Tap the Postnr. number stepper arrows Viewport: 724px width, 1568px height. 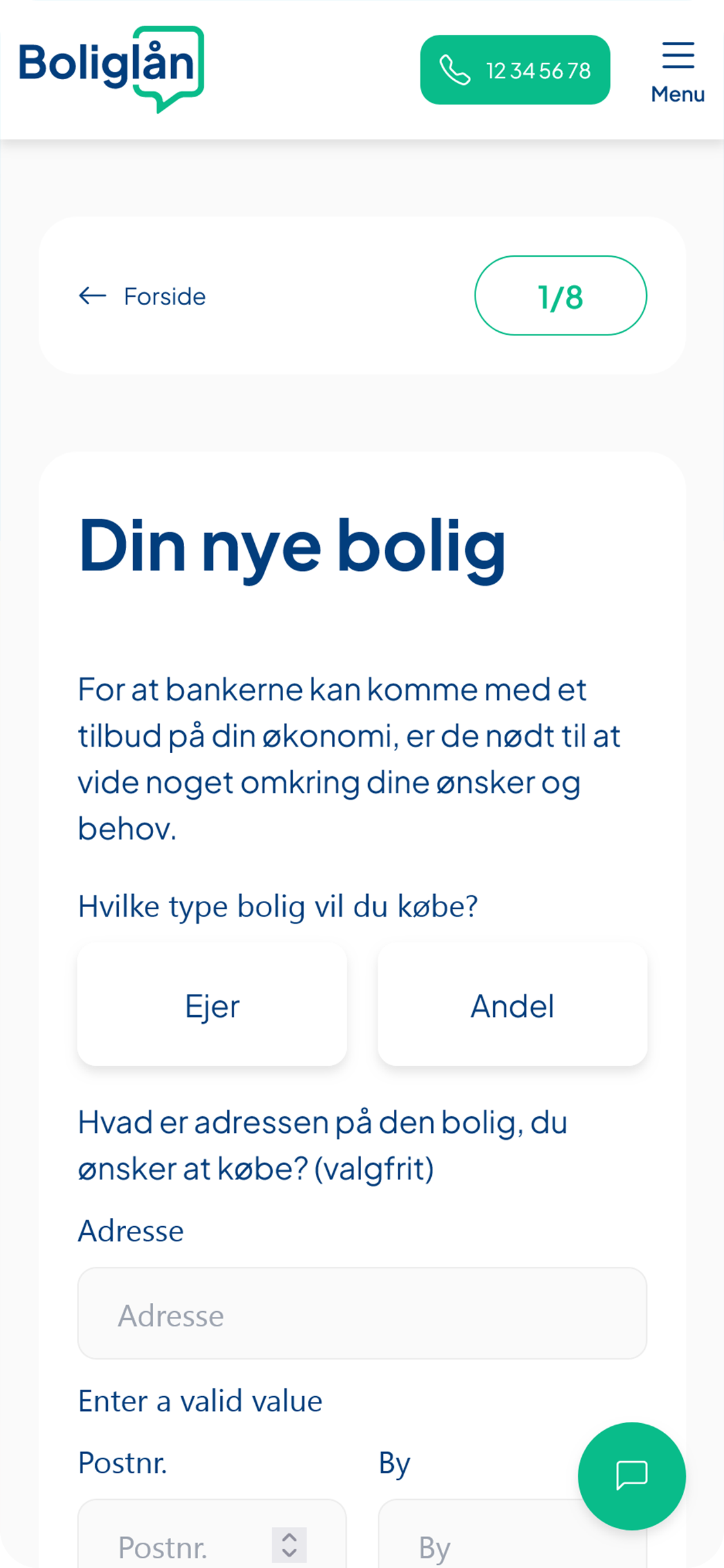tap(290, 1545)
